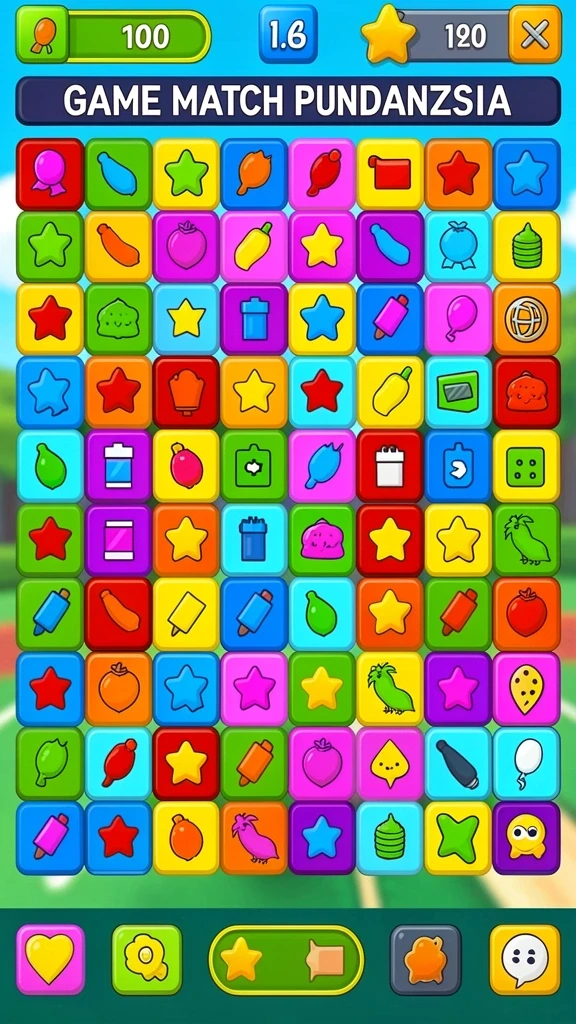Tap the red rectangle tile on yellow
Image resolution: width=576 pixels, height=1024 pixels.
[390, 172]
